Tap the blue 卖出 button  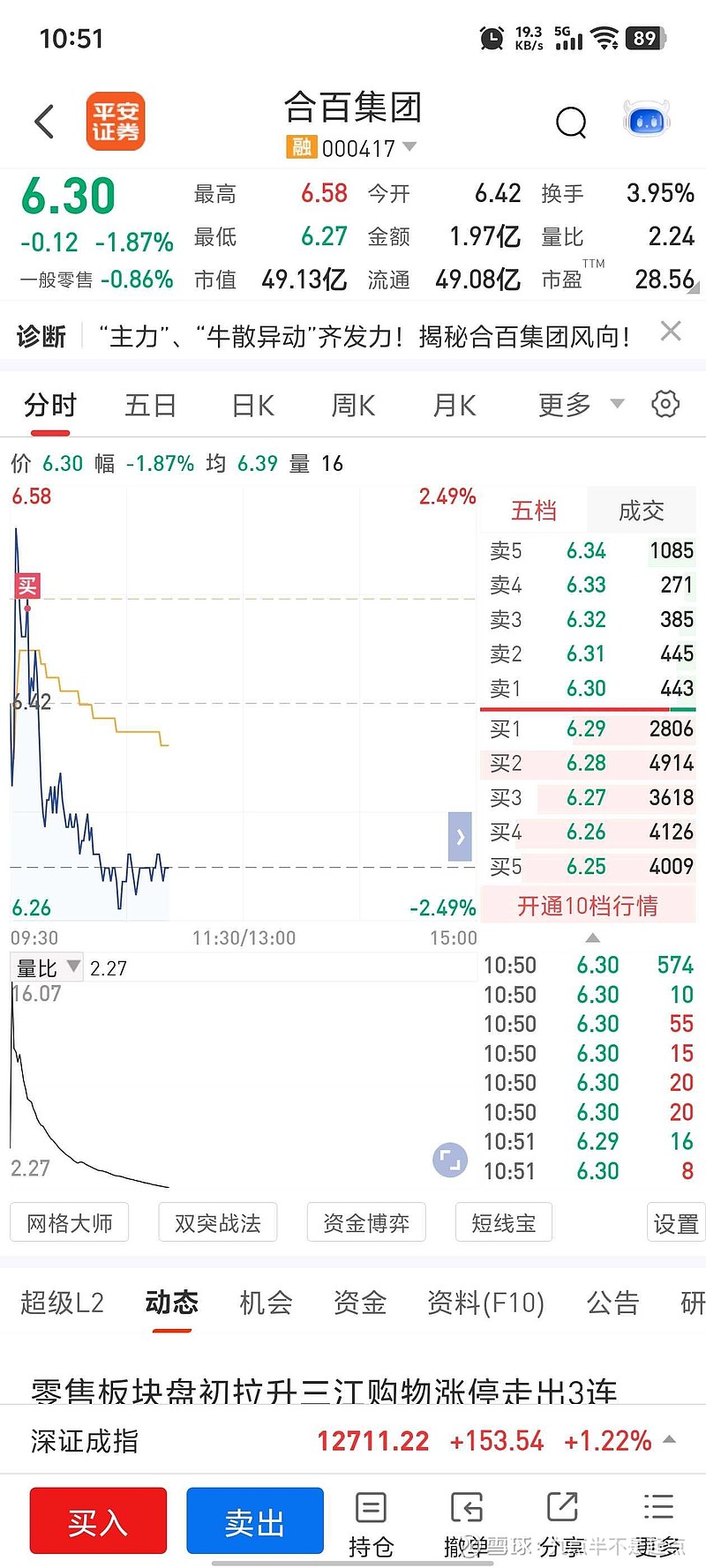254,1521
